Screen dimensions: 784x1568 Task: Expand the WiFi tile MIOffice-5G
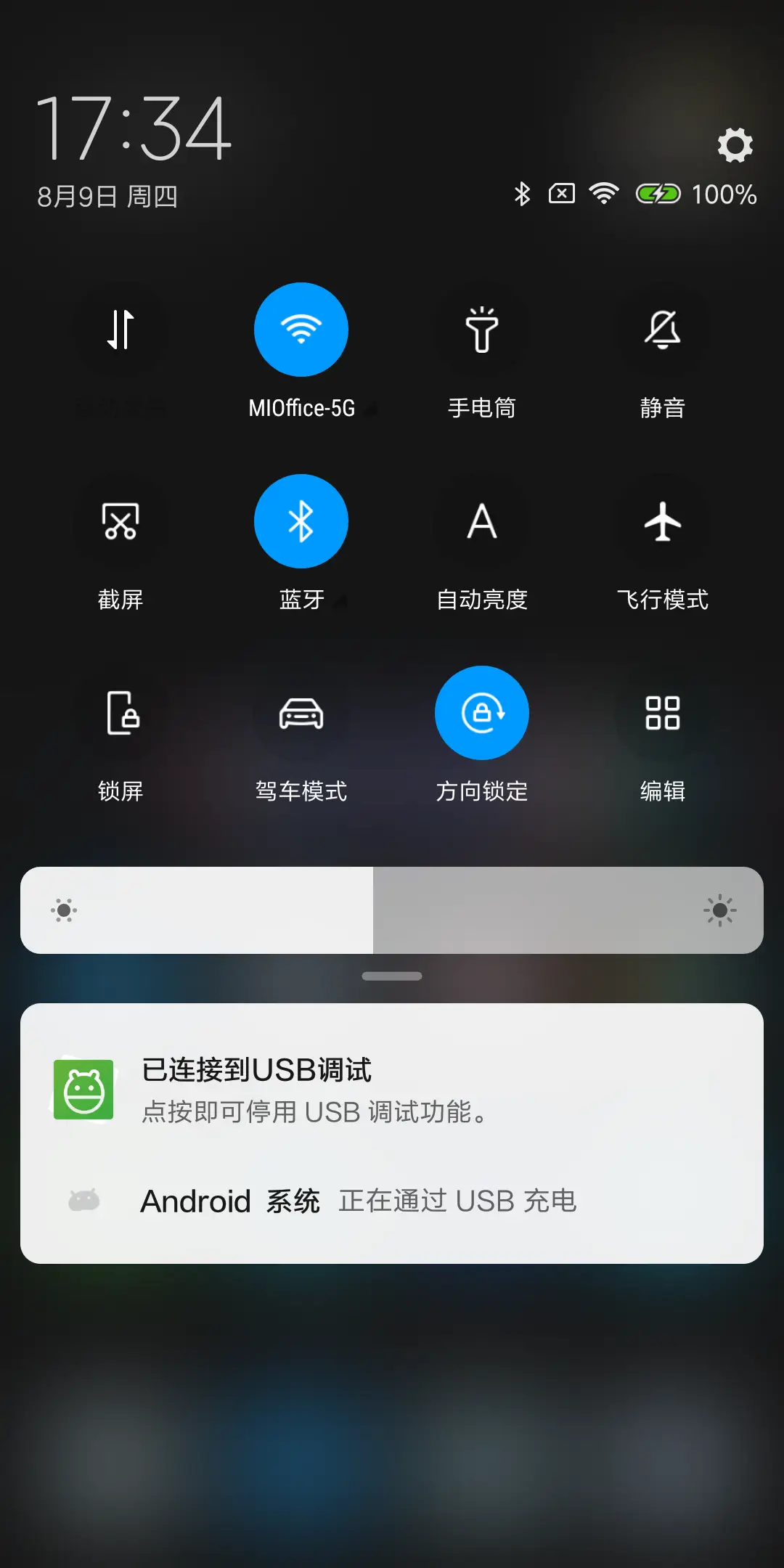pos(301,330)
